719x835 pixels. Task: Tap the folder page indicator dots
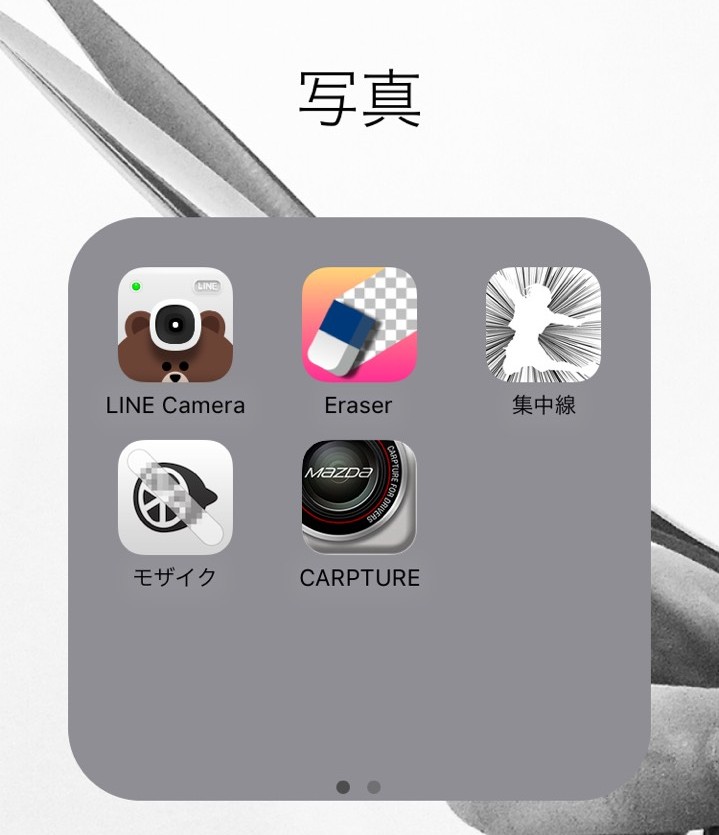pyautogui.click(x=358, y=787)
